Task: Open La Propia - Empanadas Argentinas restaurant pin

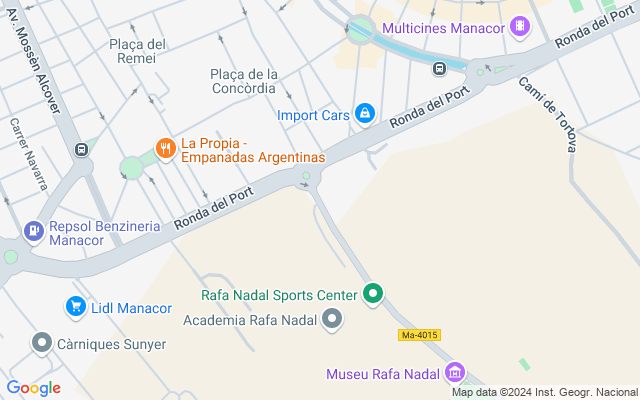Action: point(165,150)
